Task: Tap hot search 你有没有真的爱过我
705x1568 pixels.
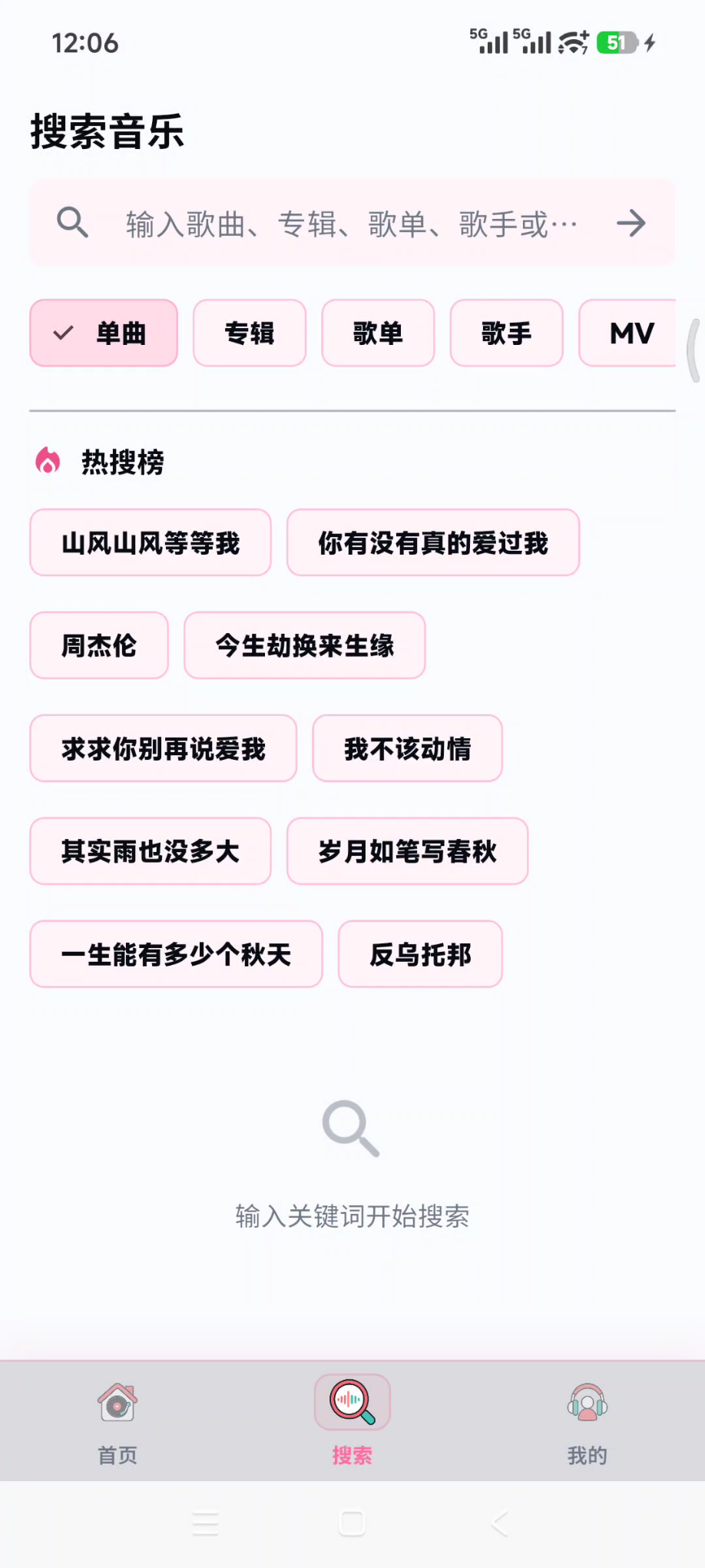Action: pos(433,542)
